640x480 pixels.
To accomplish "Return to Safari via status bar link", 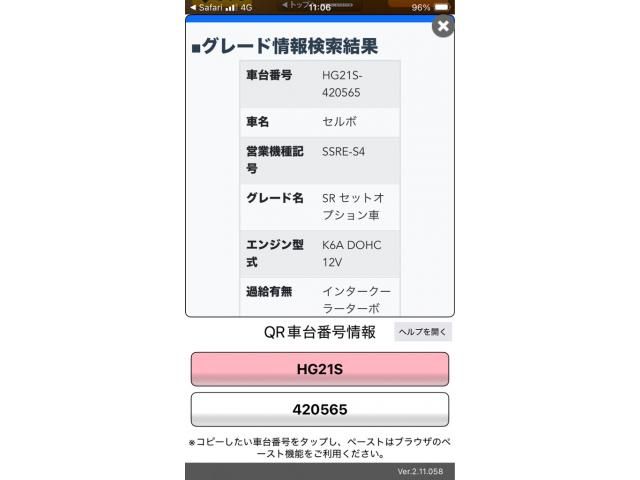I will (207, 6).
